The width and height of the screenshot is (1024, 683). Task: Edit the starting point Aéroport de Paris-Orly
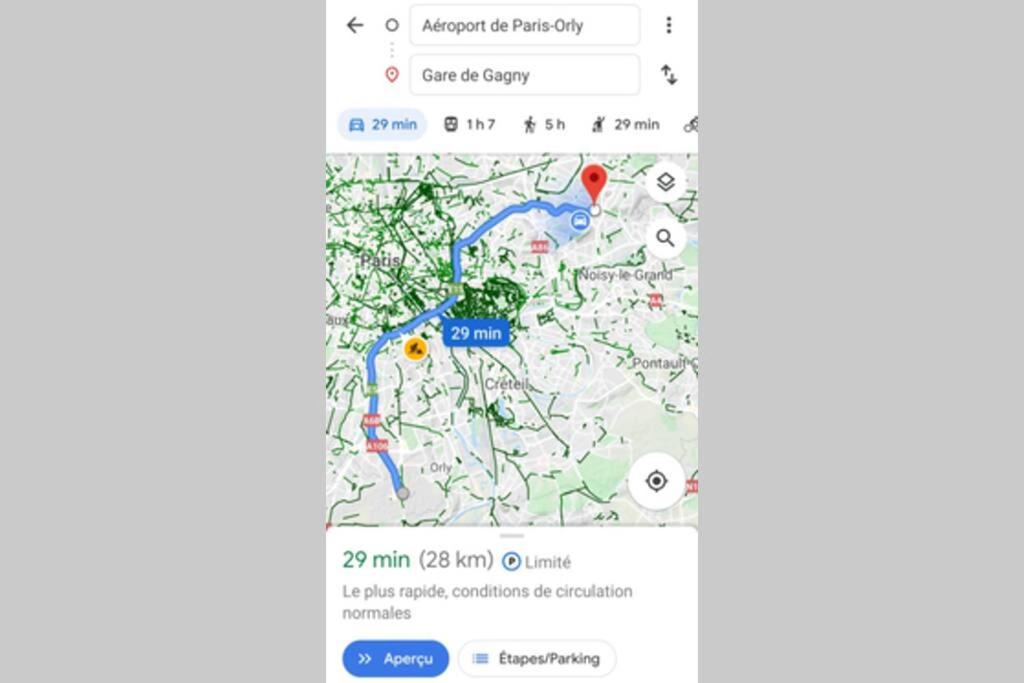coord(524,25)
